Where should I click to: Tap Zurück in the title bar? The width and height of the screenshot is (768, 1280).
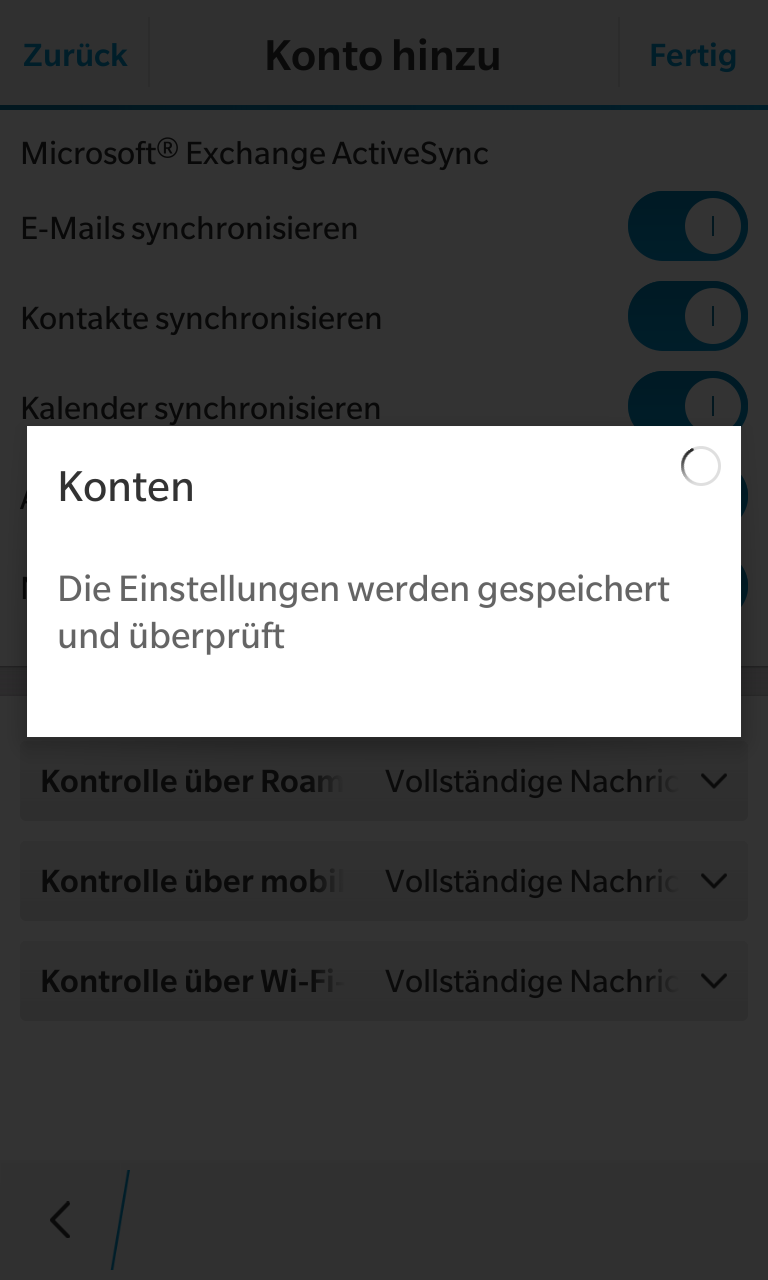pos(75,54)
